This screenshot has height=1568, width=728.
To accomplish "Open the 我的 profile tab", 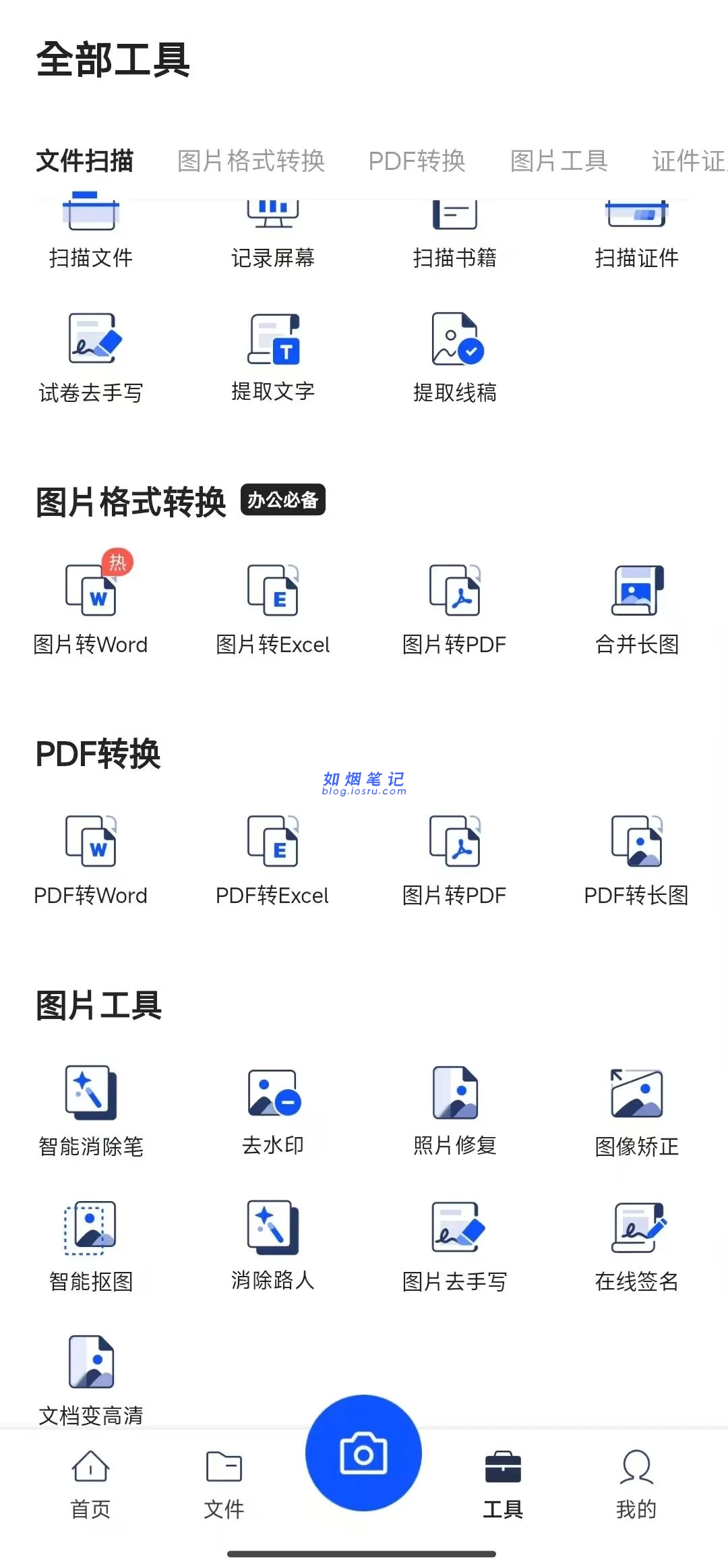I will (636, 1484).
